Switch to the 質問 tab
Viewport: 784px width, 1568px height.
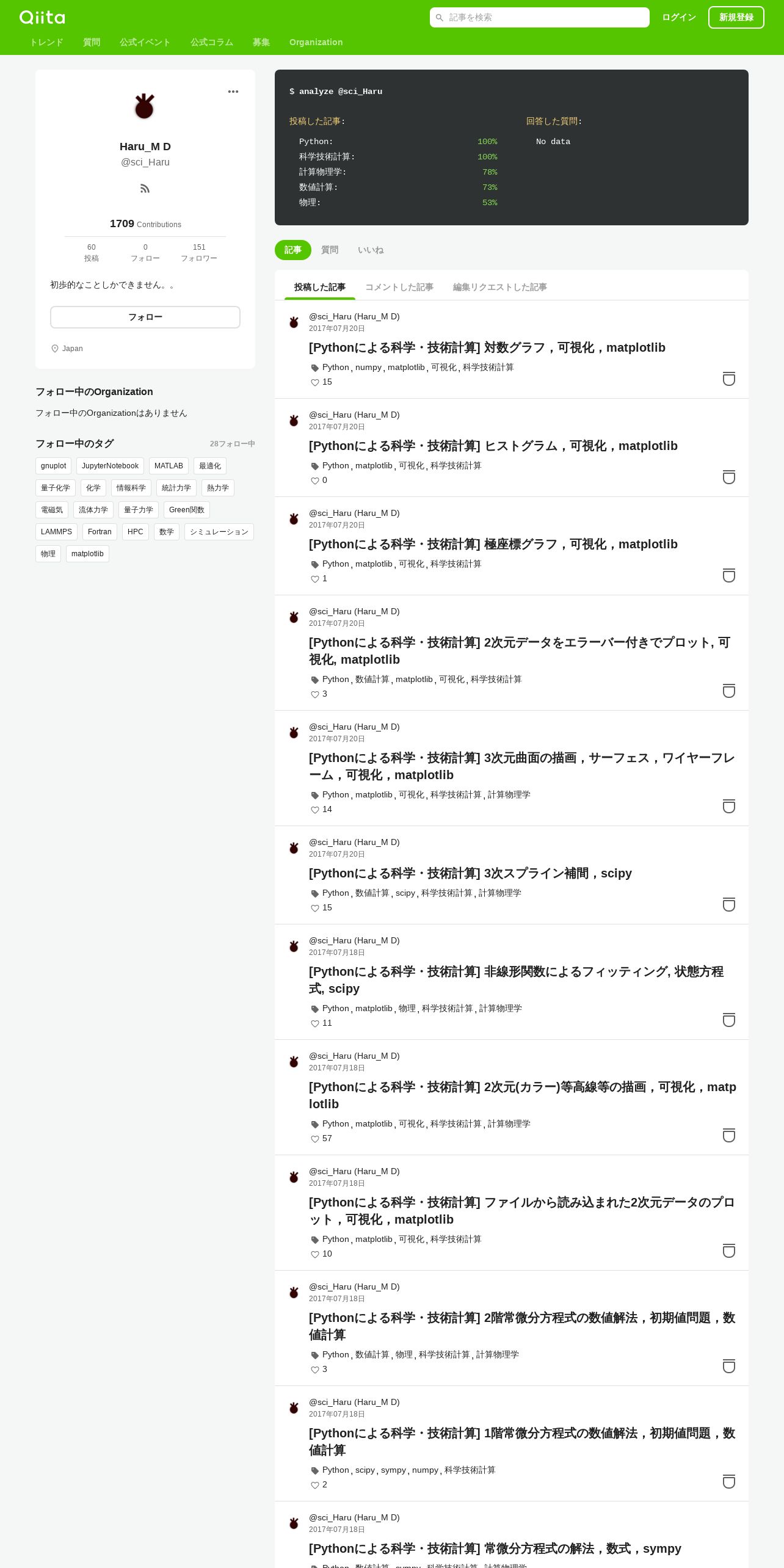[x=330, y=250]
